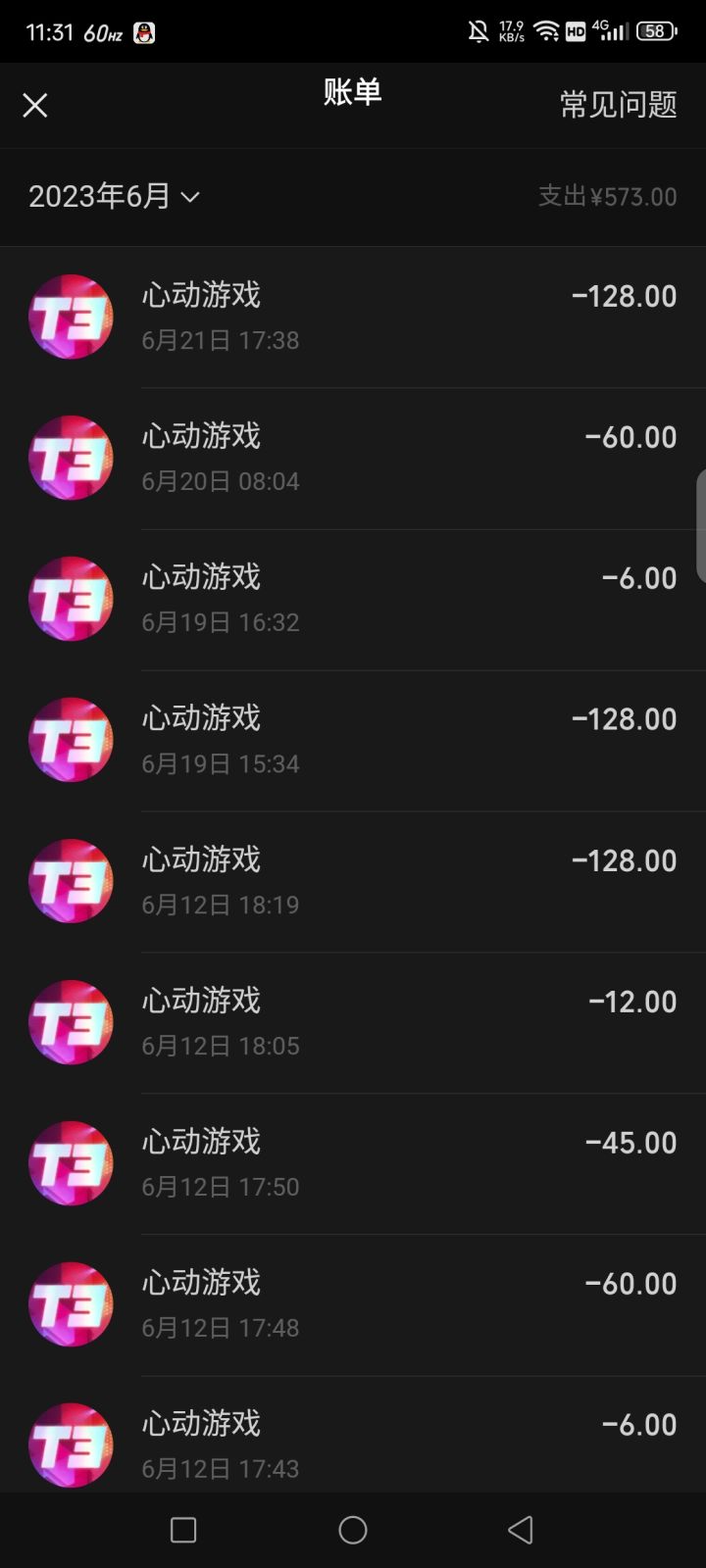Tap the HD icon in the status bar
Screen dimensions: 706x1568
[x=574, y=30]
